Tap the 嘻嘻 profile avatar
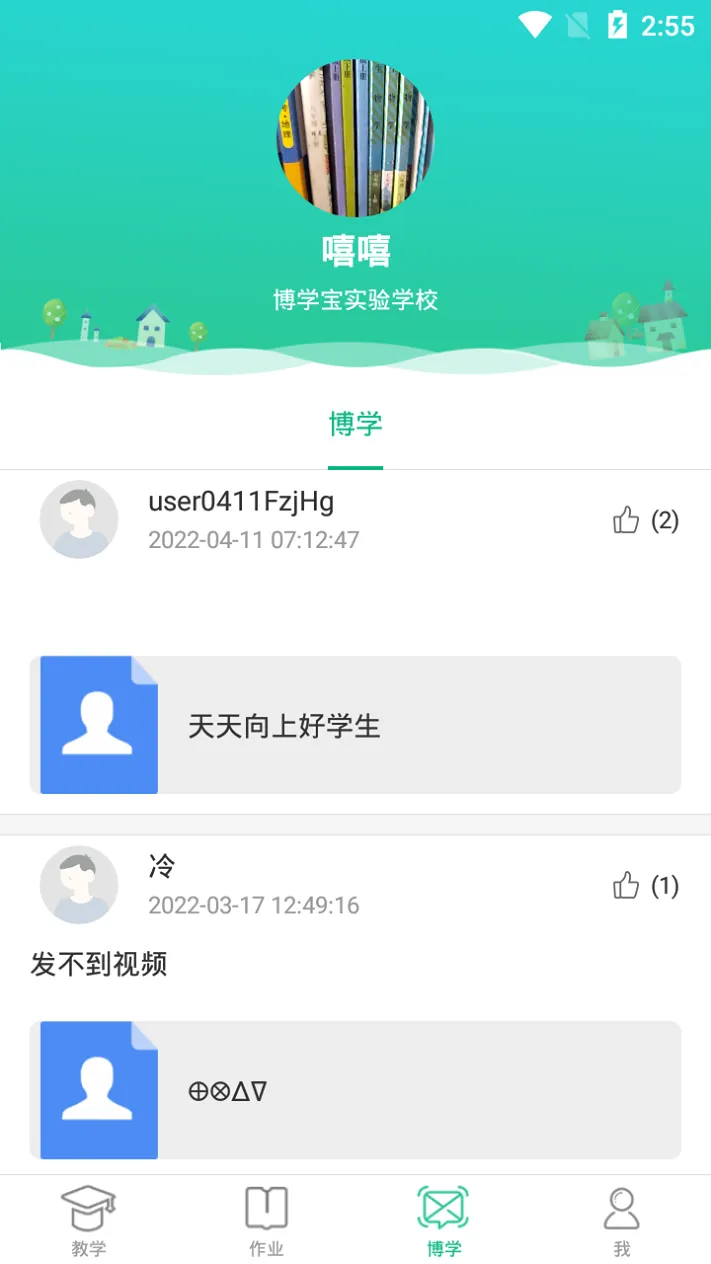This screenshot has height=1264, width=711. pos(355,138)
